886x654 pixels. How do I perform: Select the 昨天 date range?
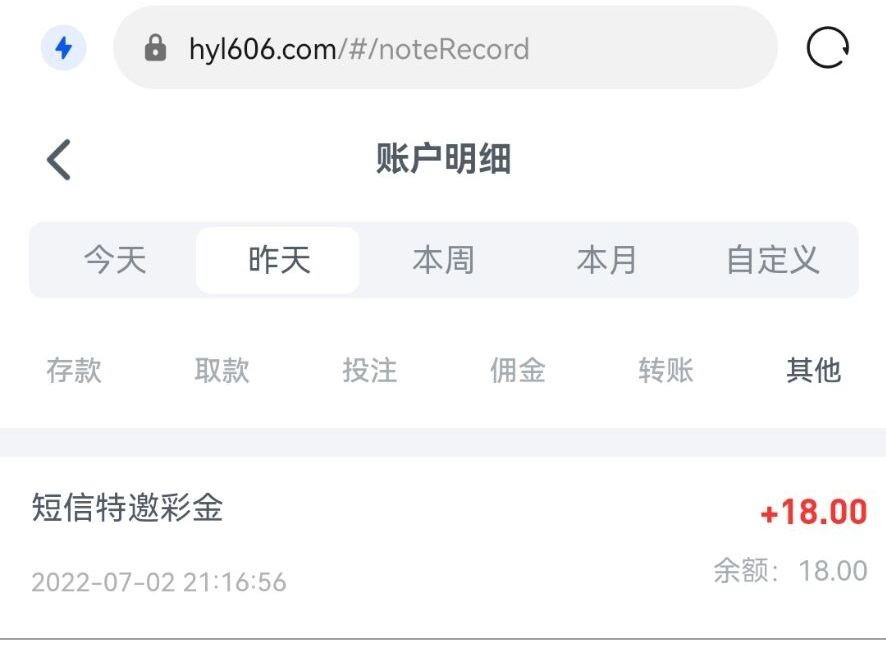coord(279,261)
